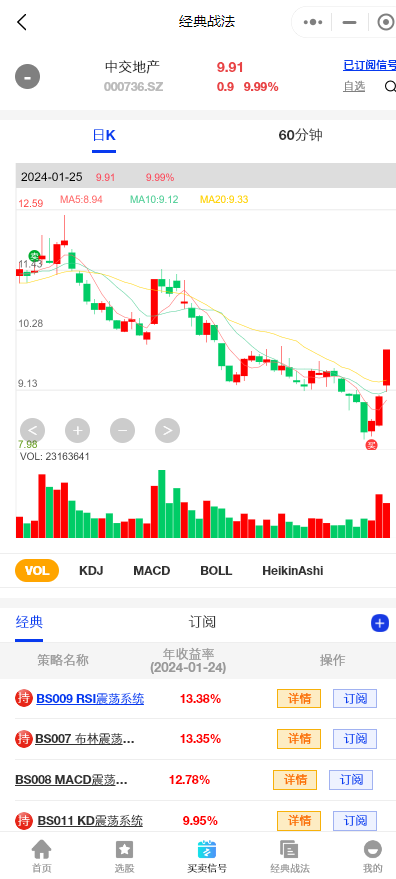Zoom in the chart with plus button
Viewport: 396px width, 879px height.
(77, 431)
